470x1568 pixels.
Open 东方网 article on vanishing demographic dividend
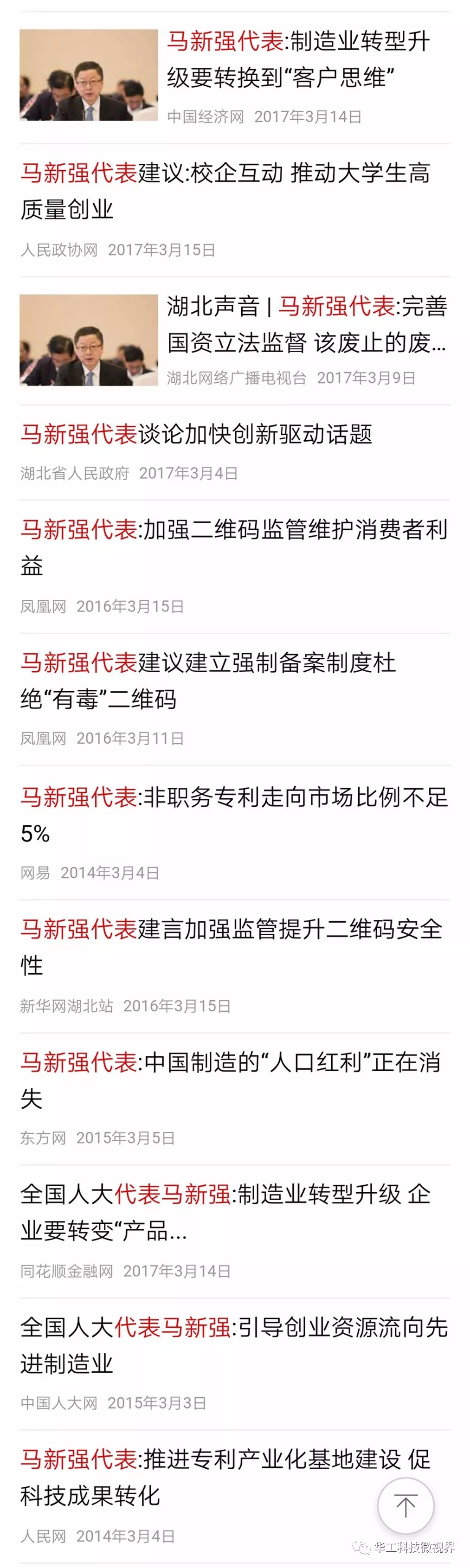230,1080
